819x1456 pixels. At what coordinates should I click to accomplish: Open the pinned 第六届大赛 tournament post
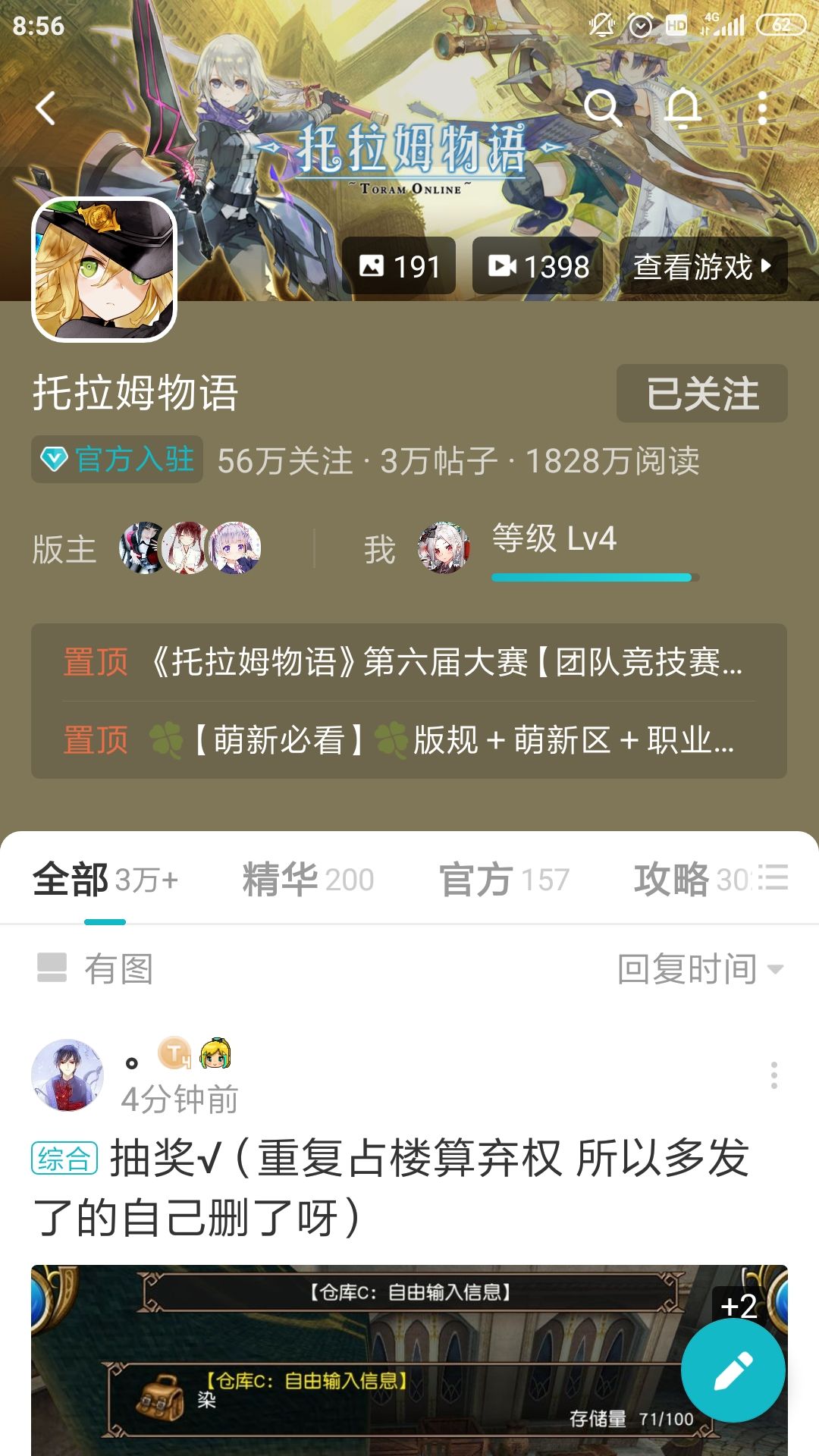point(409,661)
